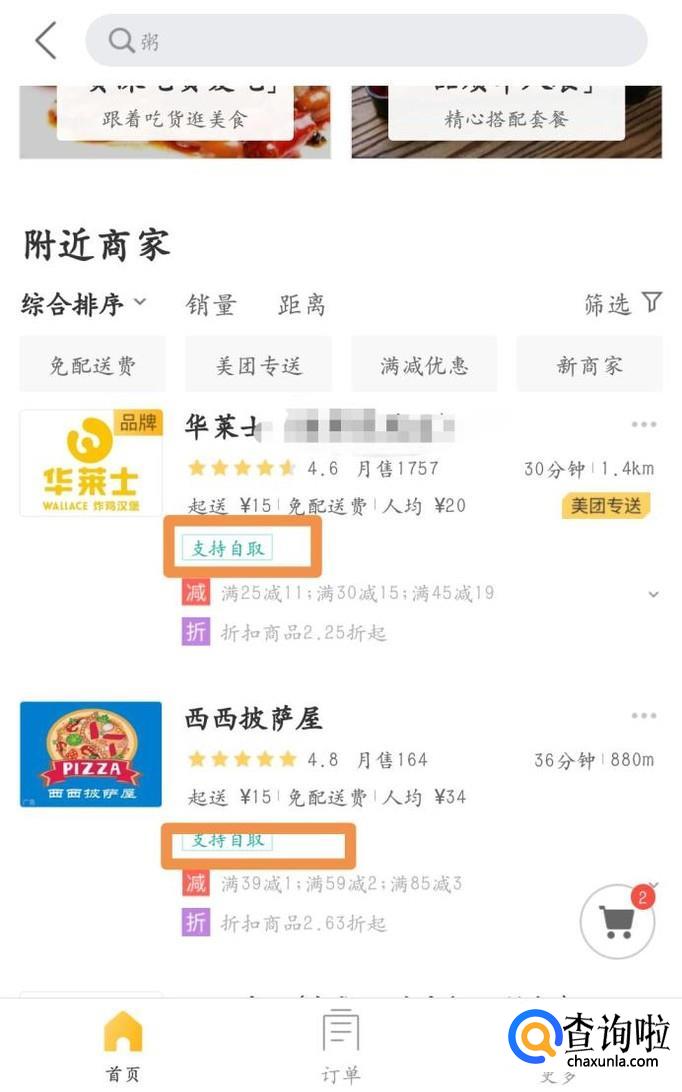Filter by 新商家 chip

tap(589, 365)
